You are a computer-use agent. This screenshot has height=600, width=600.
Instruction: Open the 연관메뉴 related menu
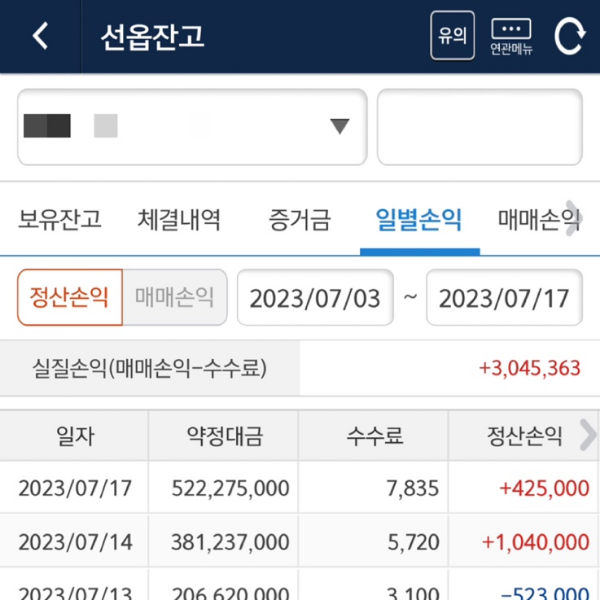coord(511,36)
